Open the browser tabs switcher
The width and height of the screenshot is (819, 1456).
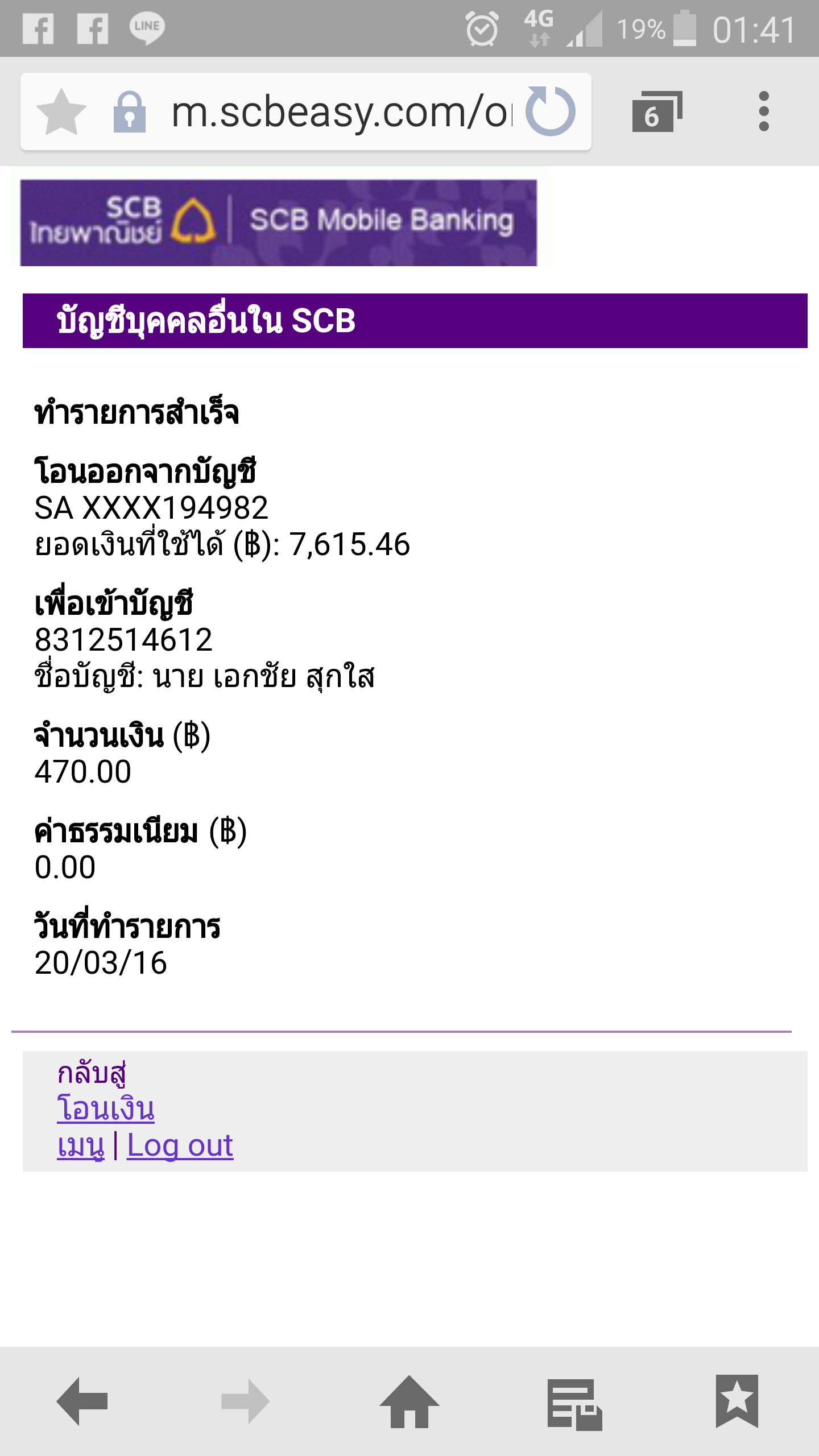click(x=656, y=112)
